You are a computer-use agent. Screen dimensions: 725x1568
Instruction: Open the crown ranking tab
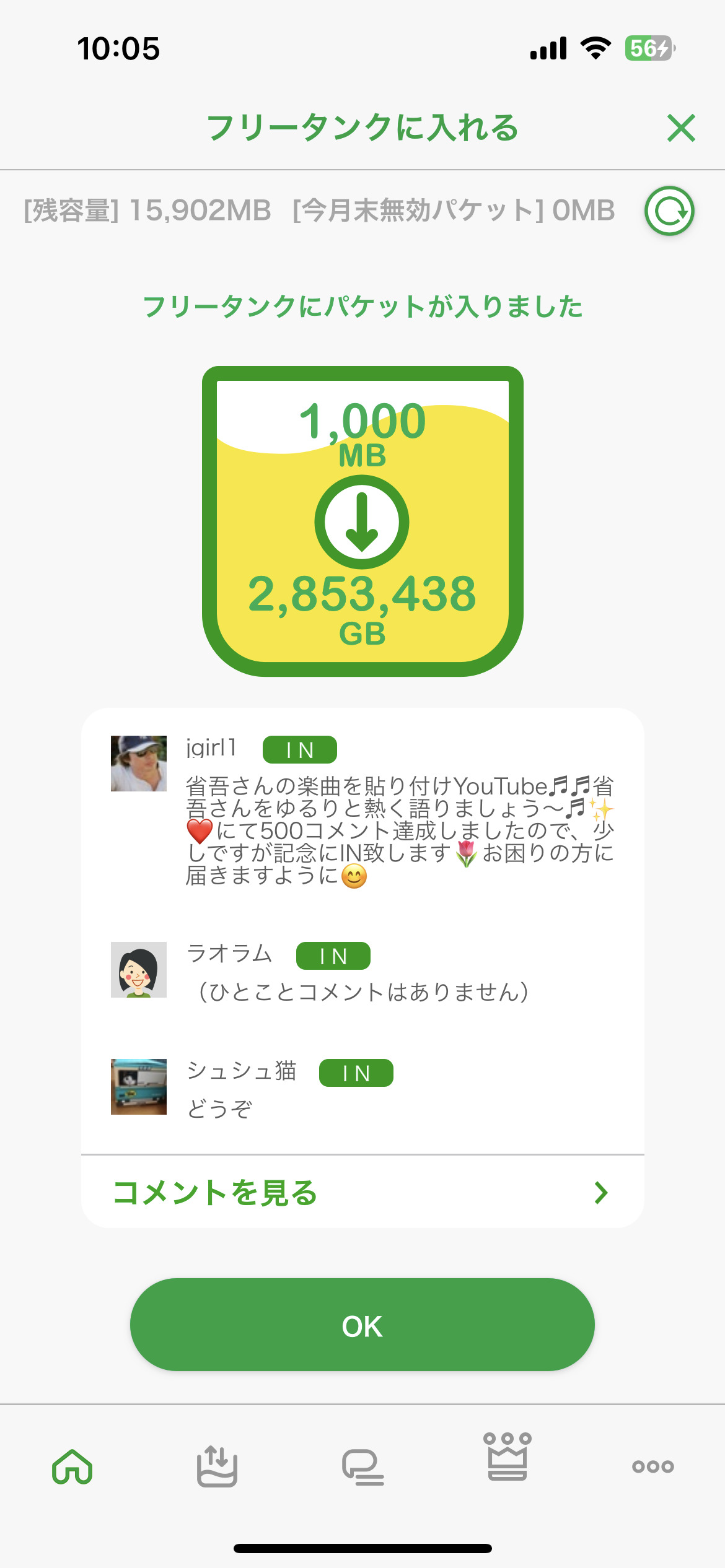pos(507,1457)
